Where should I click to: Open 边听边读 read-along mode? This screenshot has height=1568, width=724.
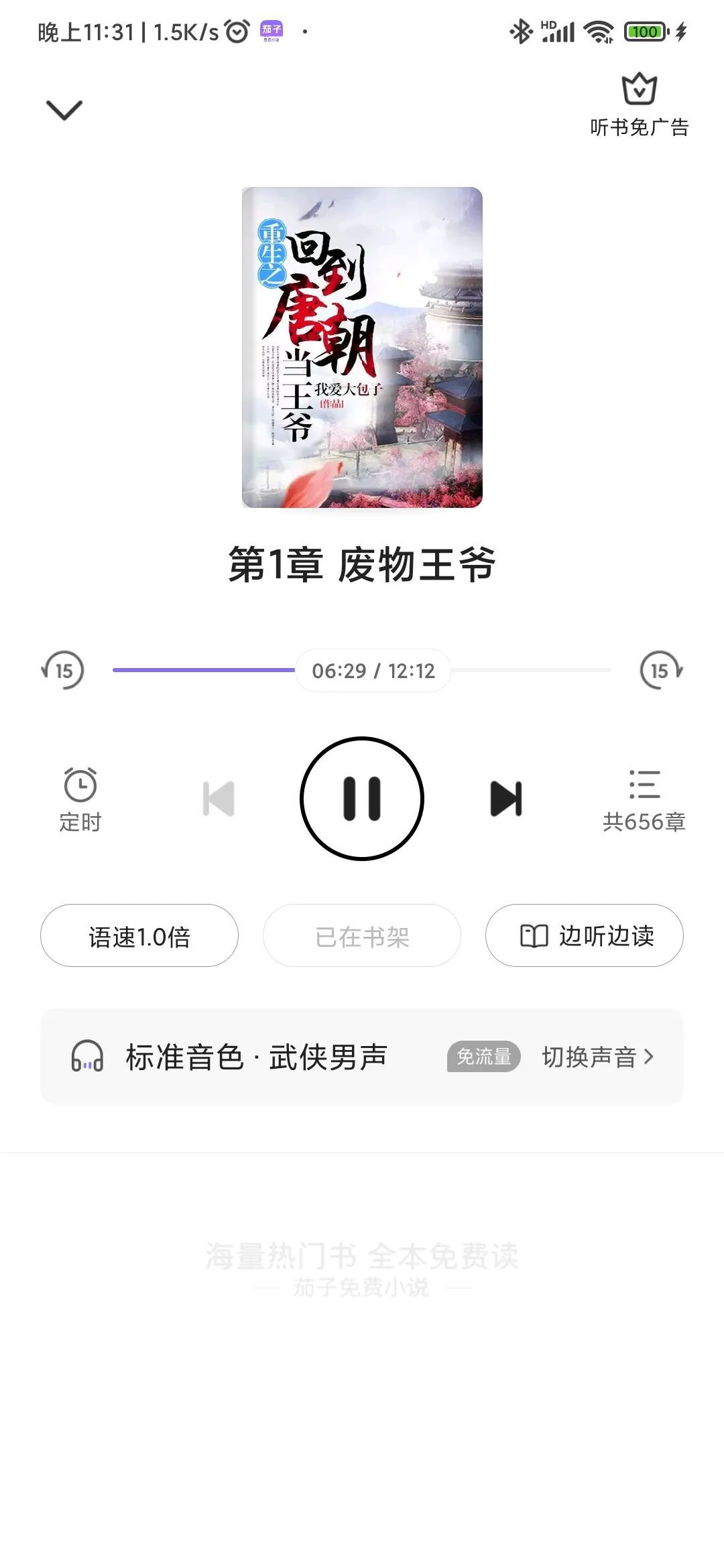pos(585,935)
